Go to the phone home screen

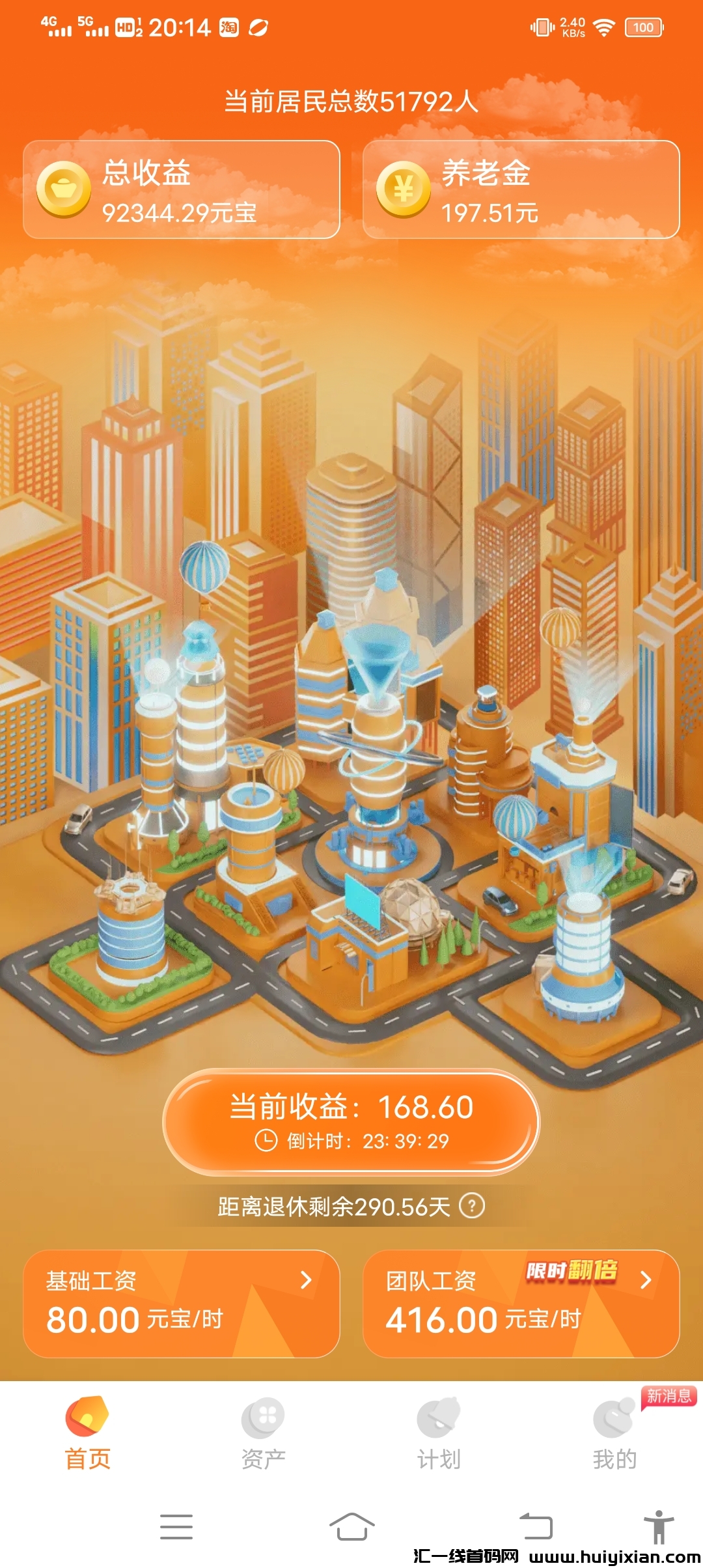(x=351, y=1526)
